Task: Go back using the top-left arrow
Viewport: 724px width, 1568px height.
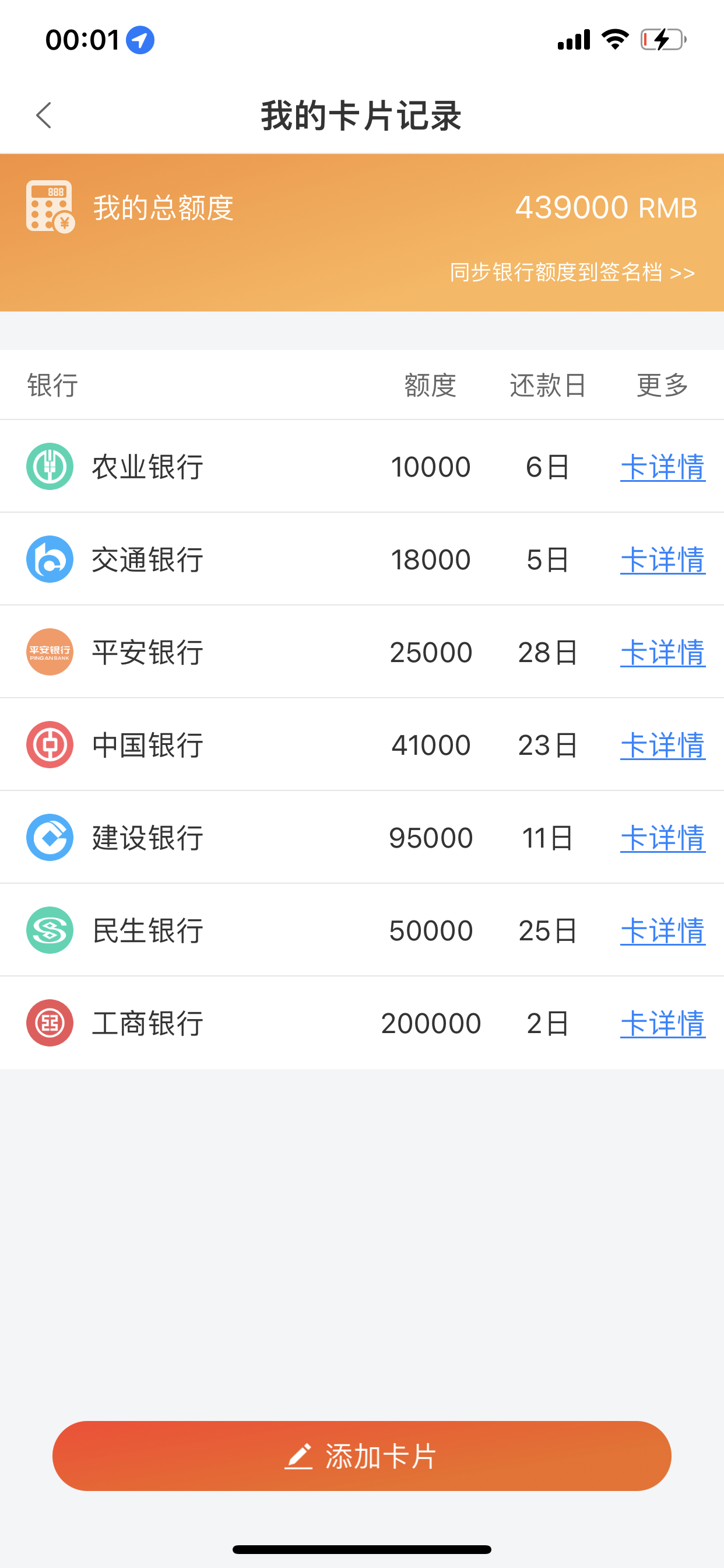Action: tap(44, 115)
